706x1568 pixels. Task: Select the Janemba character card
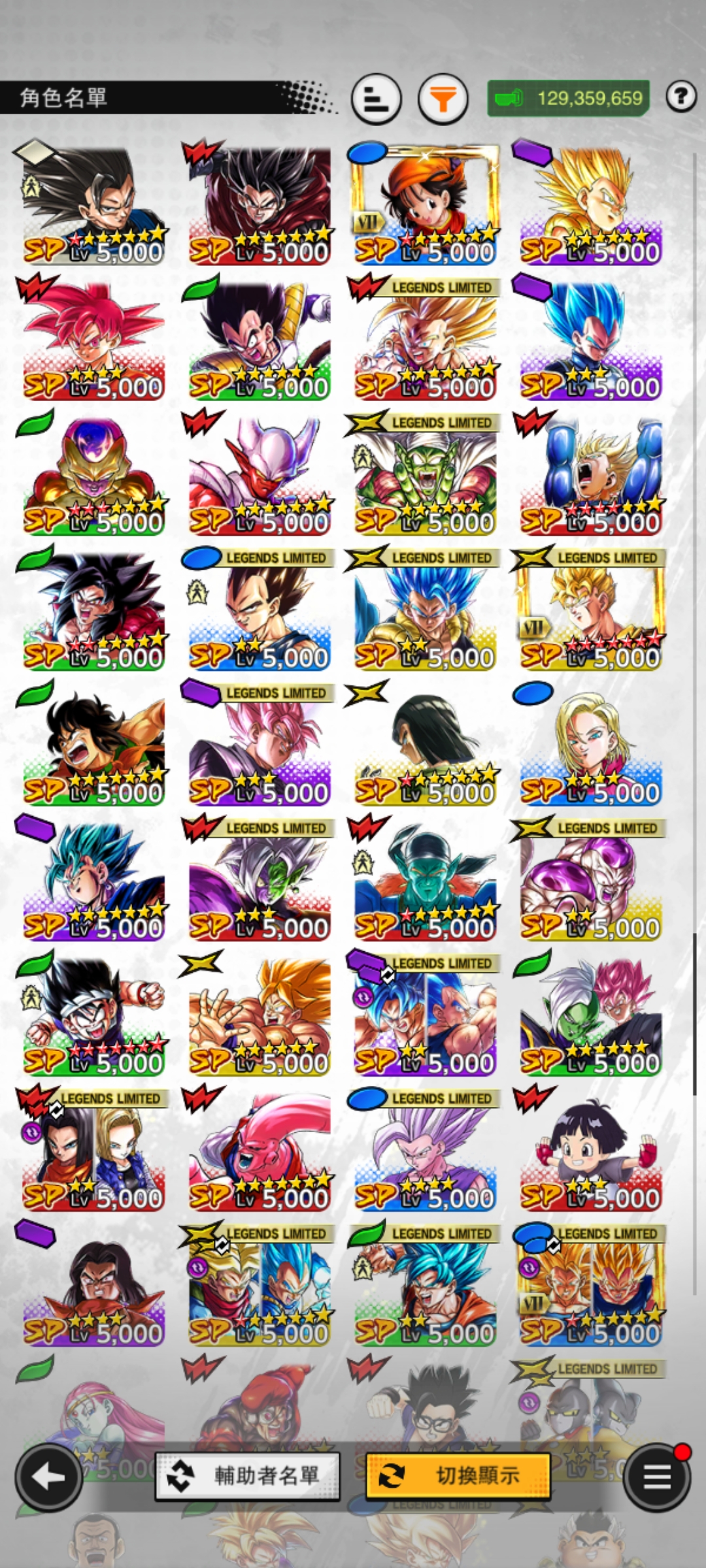pyautogui.click(x=260, y=475)
